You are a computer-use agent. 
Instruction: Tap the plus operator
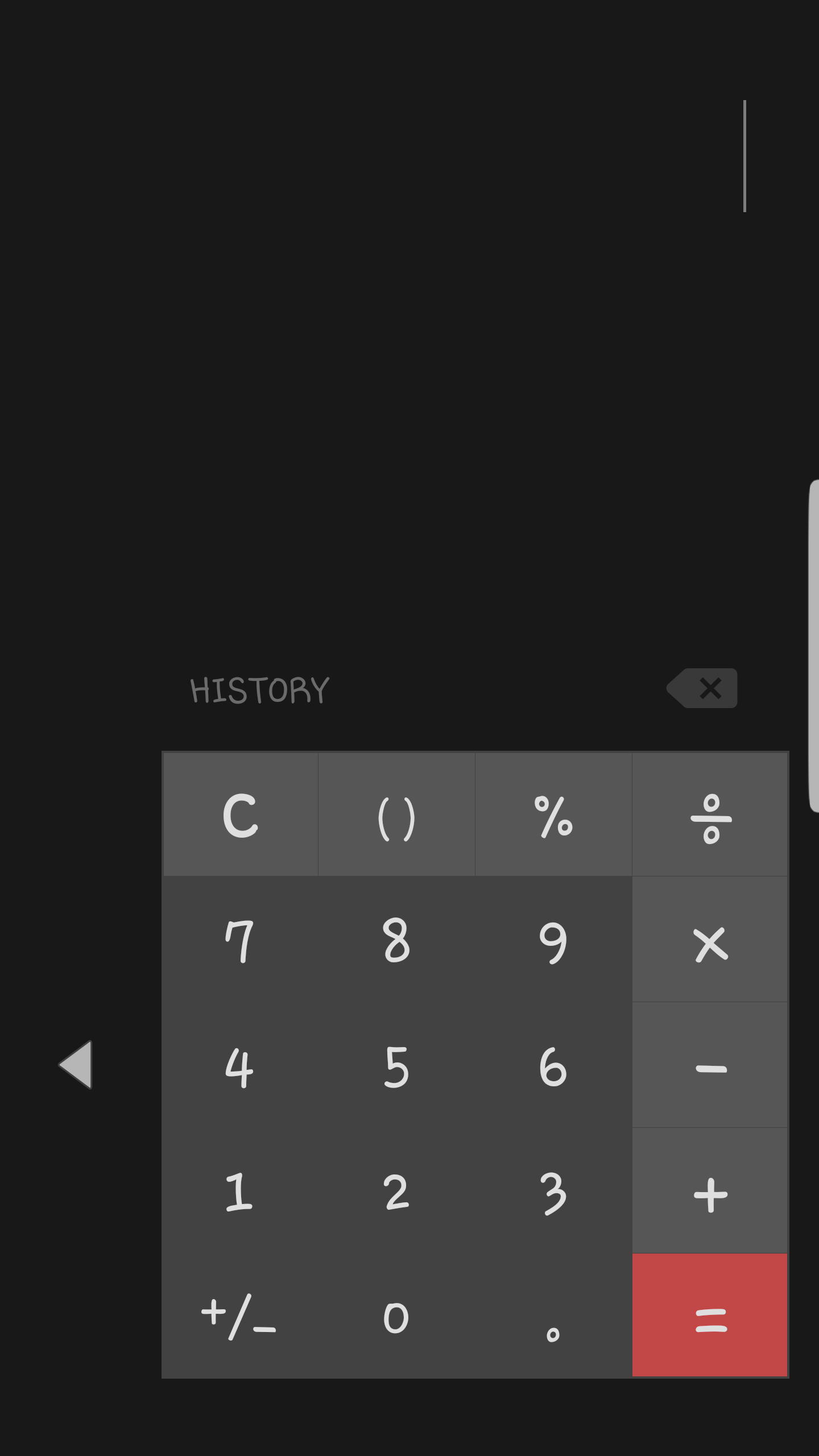coord(710,1191)
